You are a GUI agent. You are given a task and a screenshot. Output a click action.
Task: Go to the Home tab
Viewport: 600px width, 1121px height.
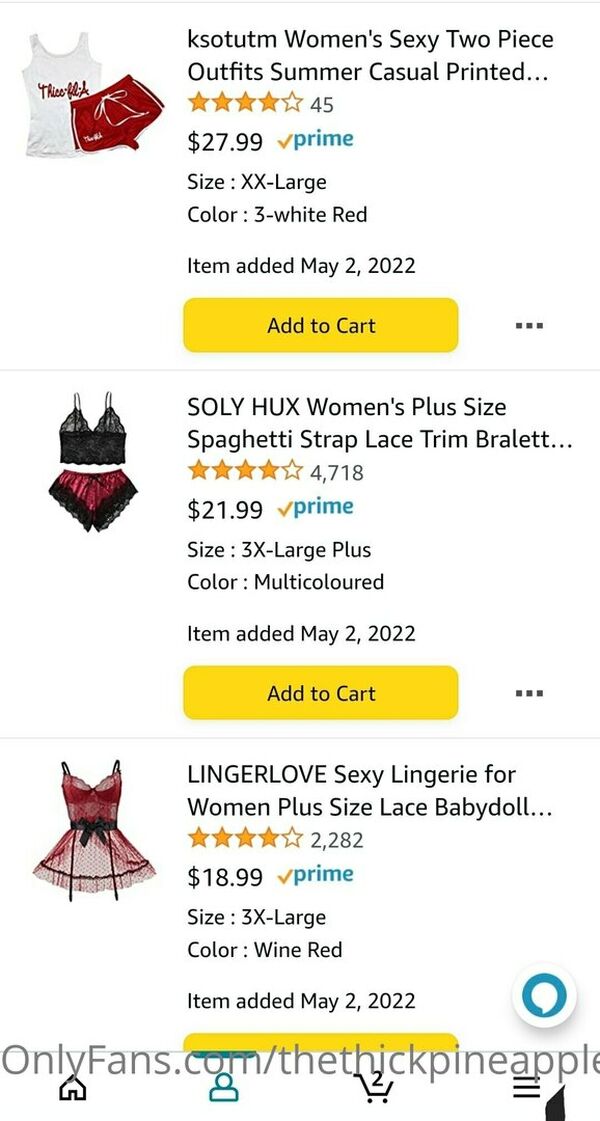(x=73, y=1089)
